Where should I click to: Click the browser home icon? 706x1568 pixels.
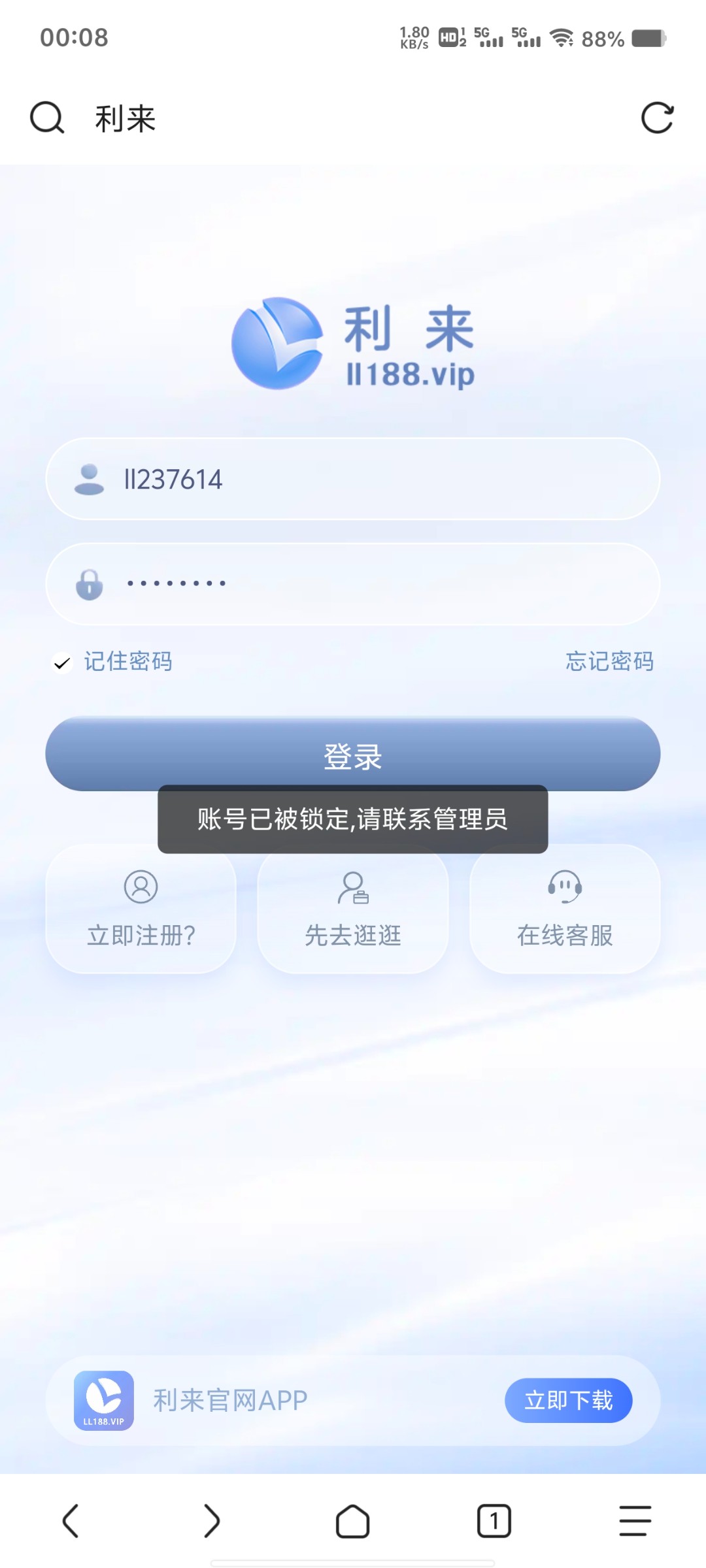click(x=353, y=1520)
